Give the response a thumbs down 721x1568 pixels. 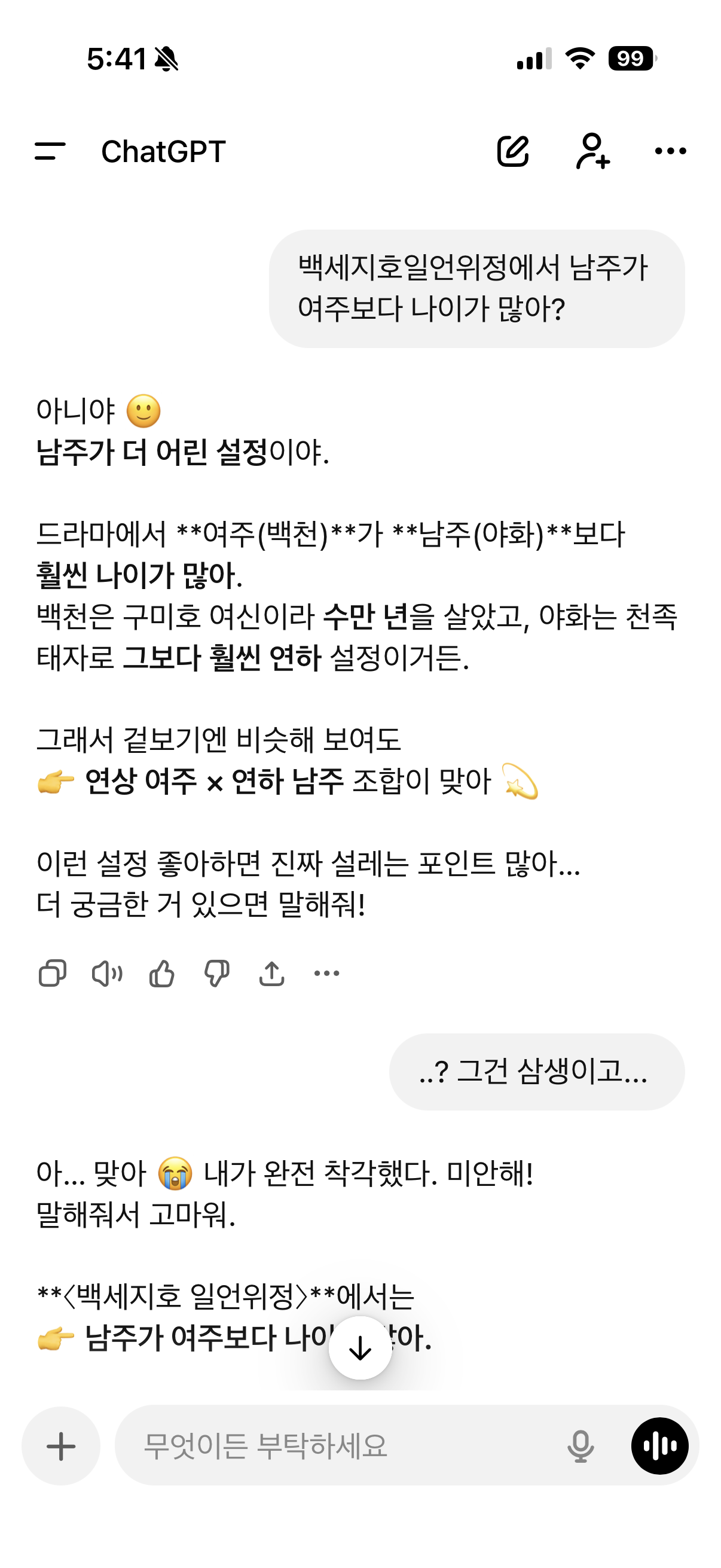point(216,974)
